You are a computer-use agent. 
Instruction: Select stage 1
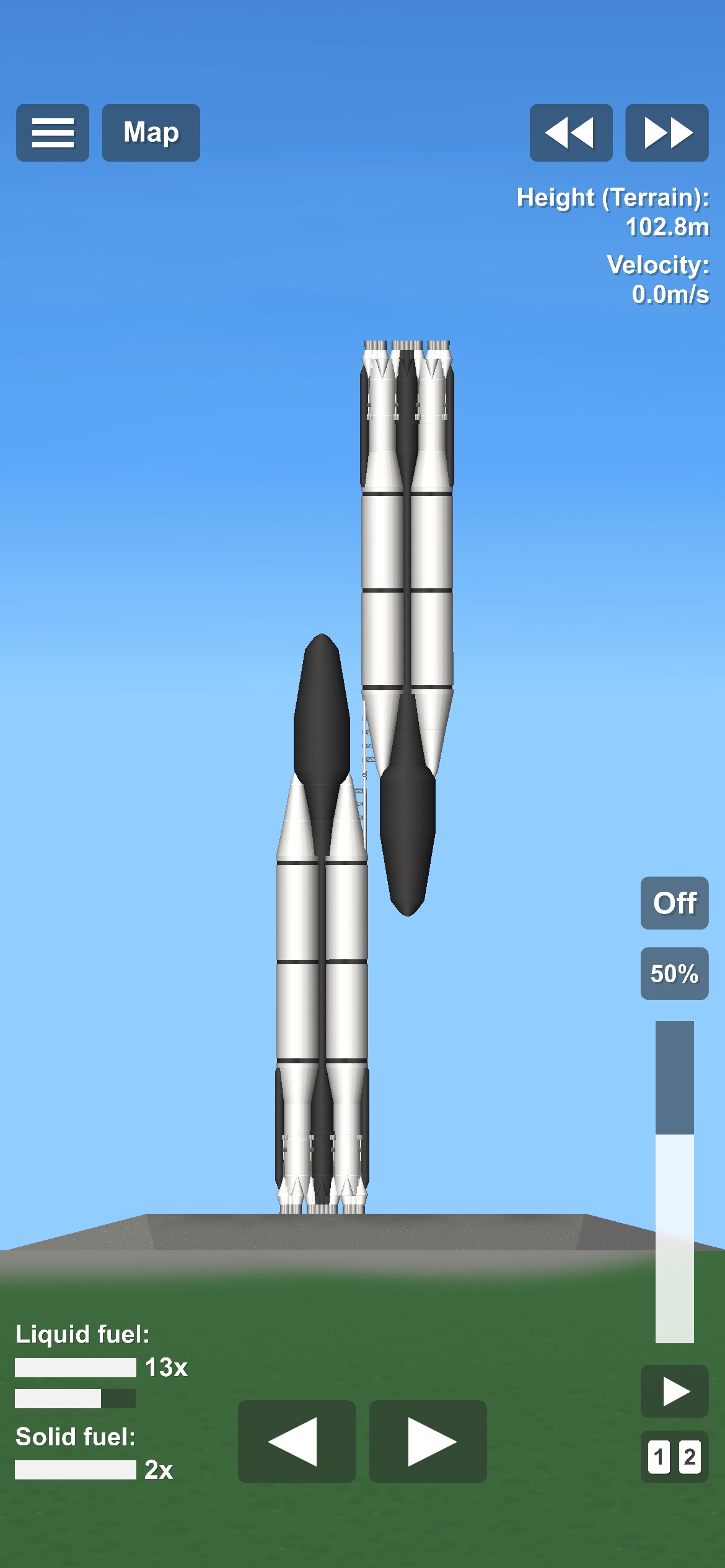pyautogui.click(x=659, y=1457)
